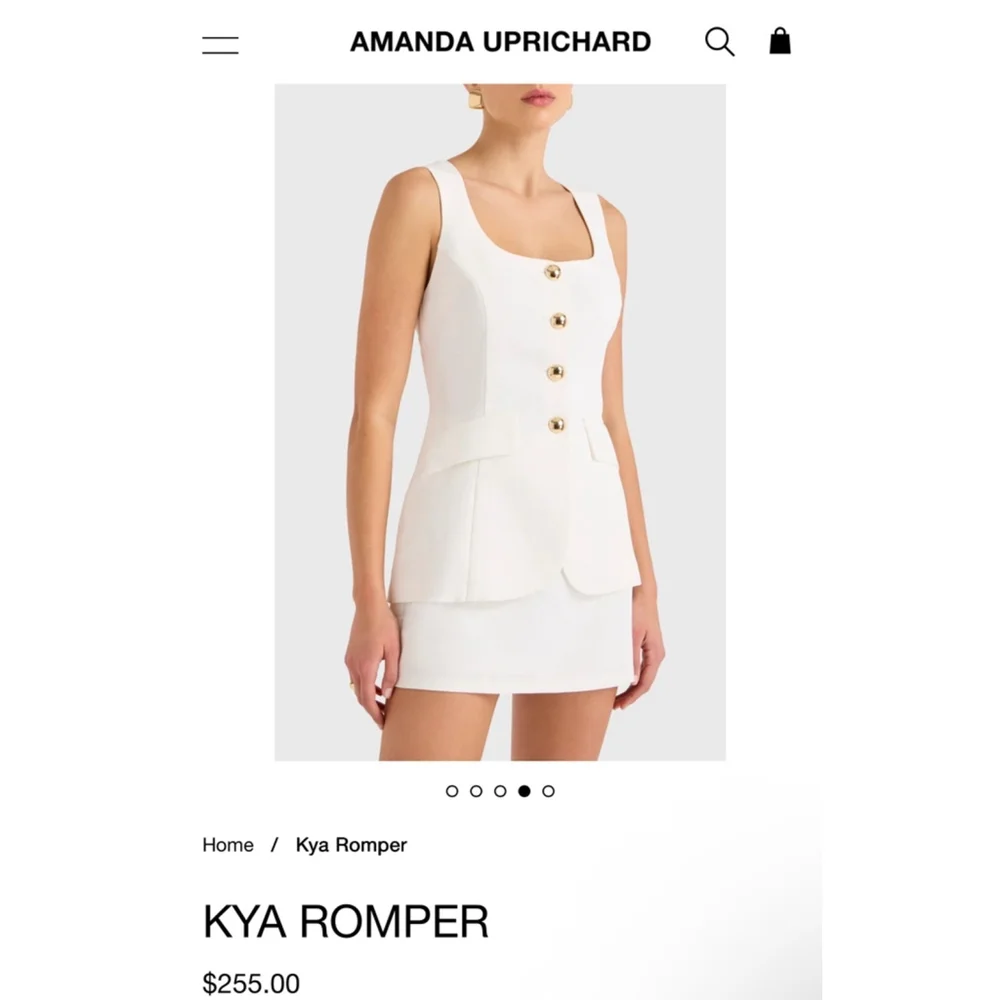Jump to the last product image dot

tap(548, 791)
